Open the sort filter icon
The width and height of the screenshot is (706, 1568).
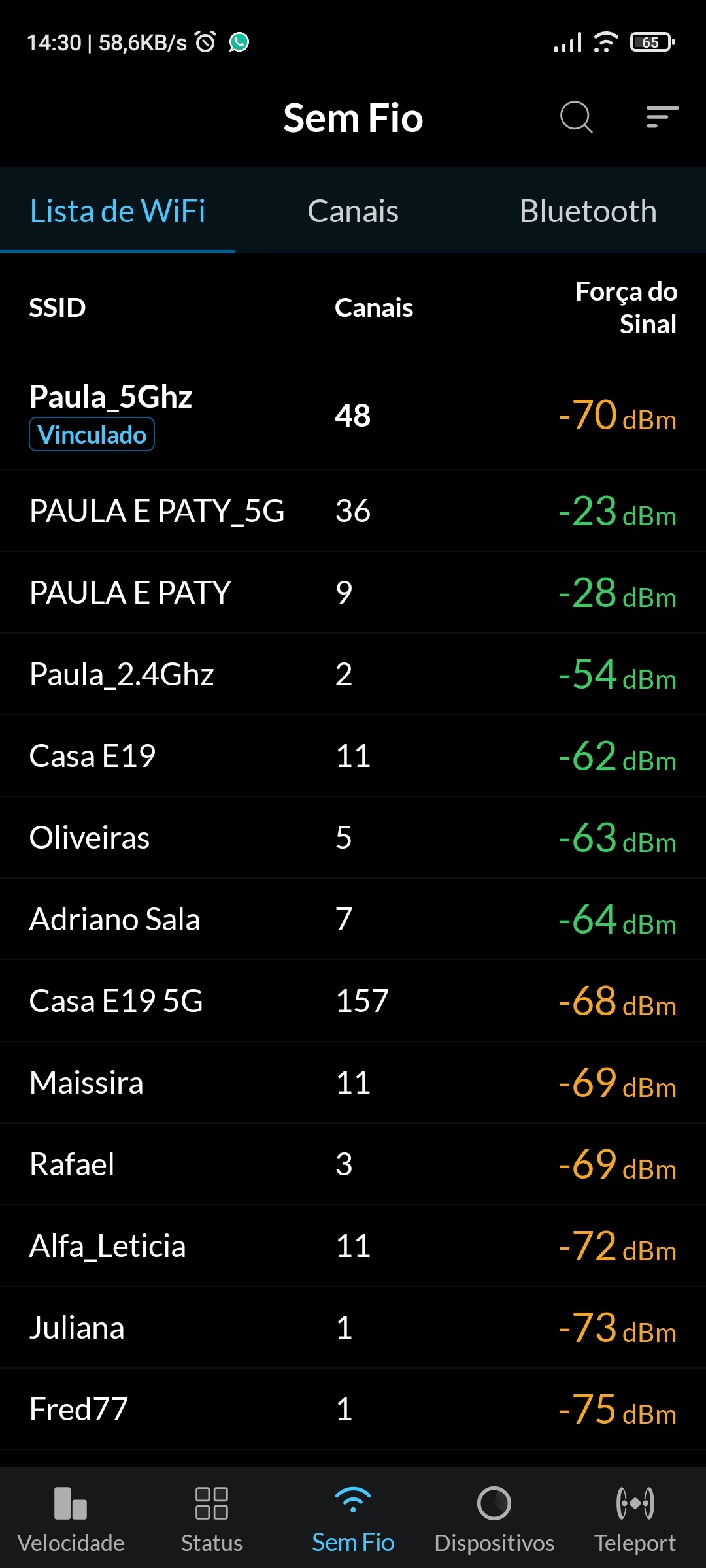point(662,118)
